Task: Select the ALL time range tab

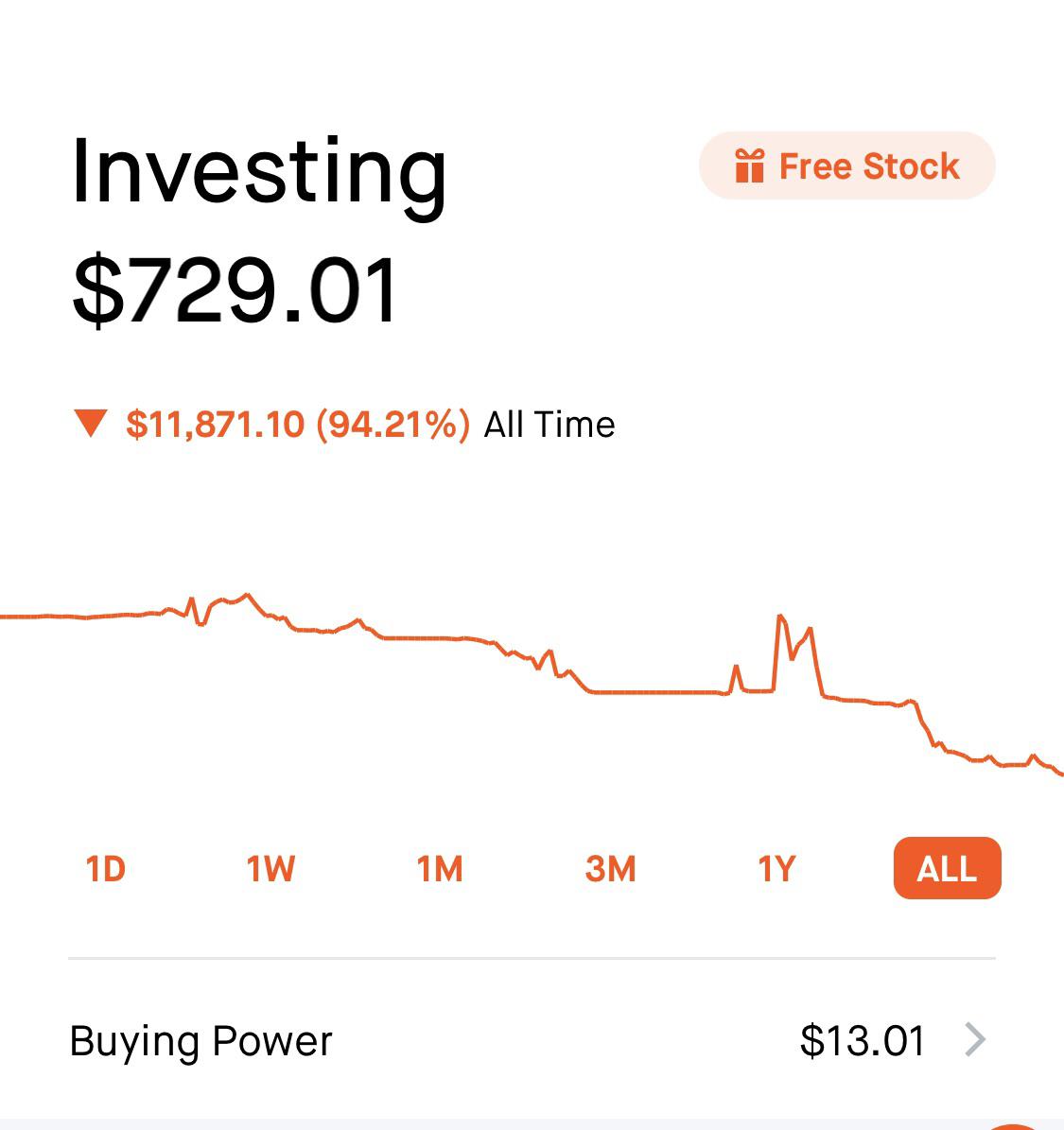Action: coord(947,867)
